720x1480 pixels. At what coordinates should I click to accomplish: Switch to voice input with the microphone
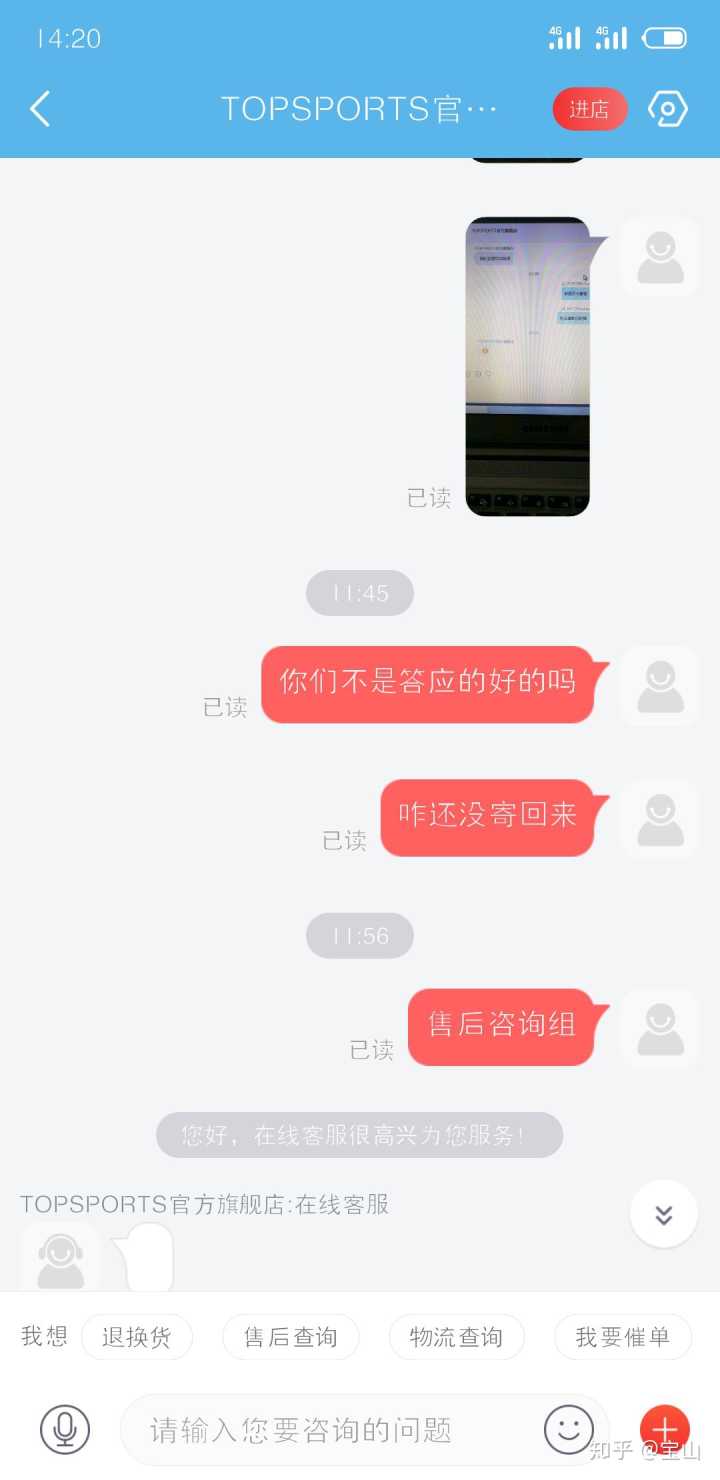tap(65, 1429)
